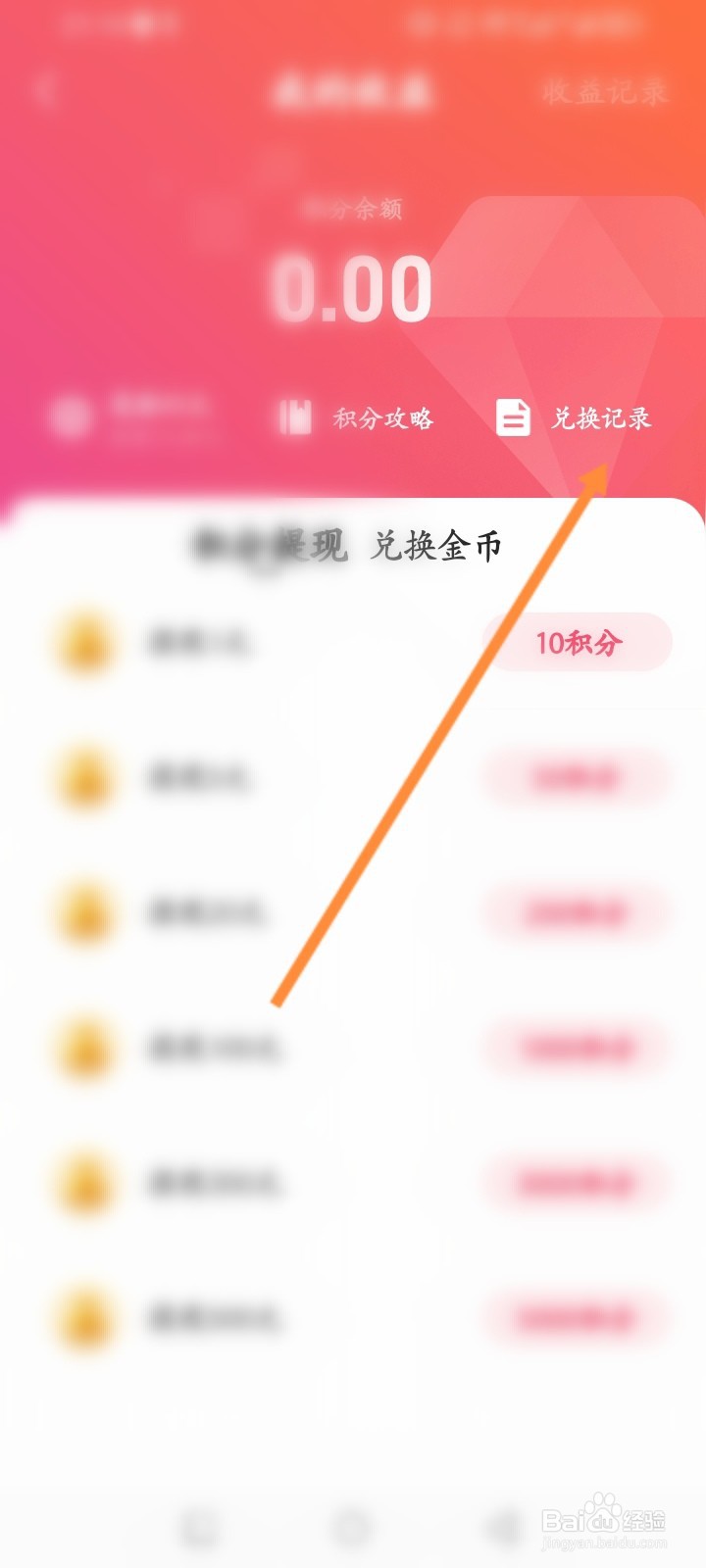
Task: Click the gold coin icon in the bottom row
Action: [x=84, y=1318]
